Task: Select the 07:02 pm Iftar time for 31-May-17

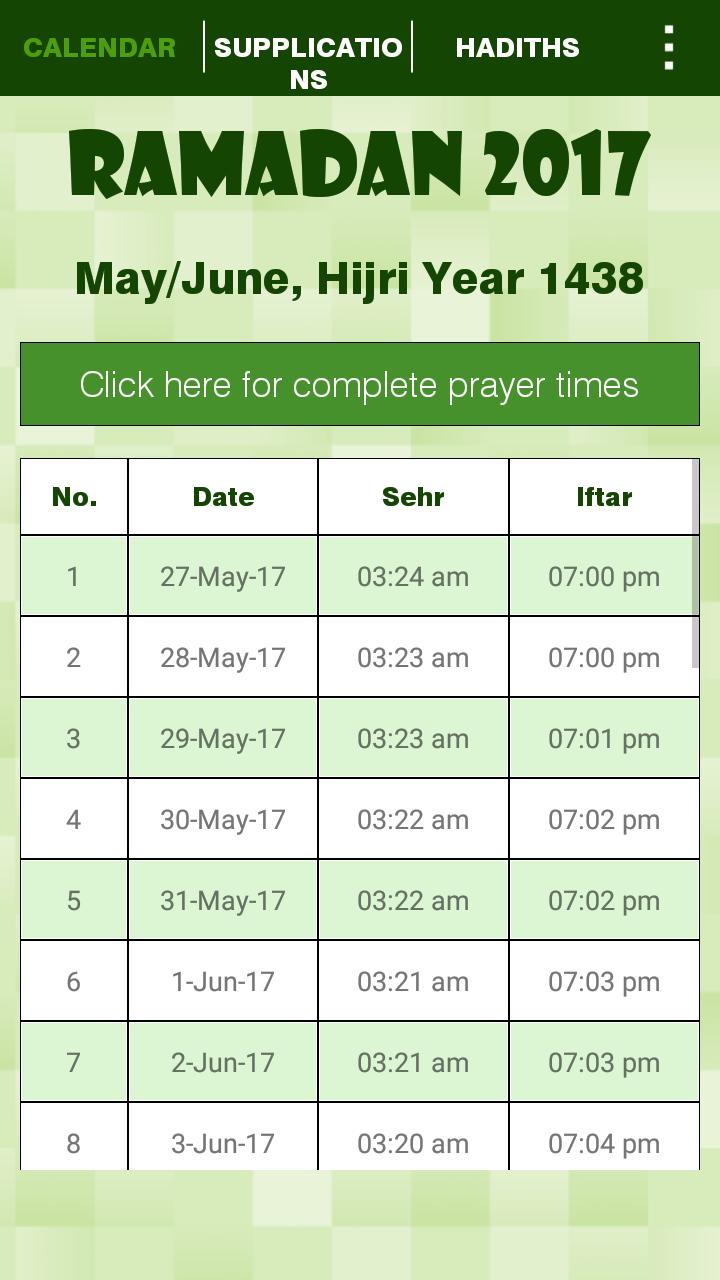Action: coord(603,900)
